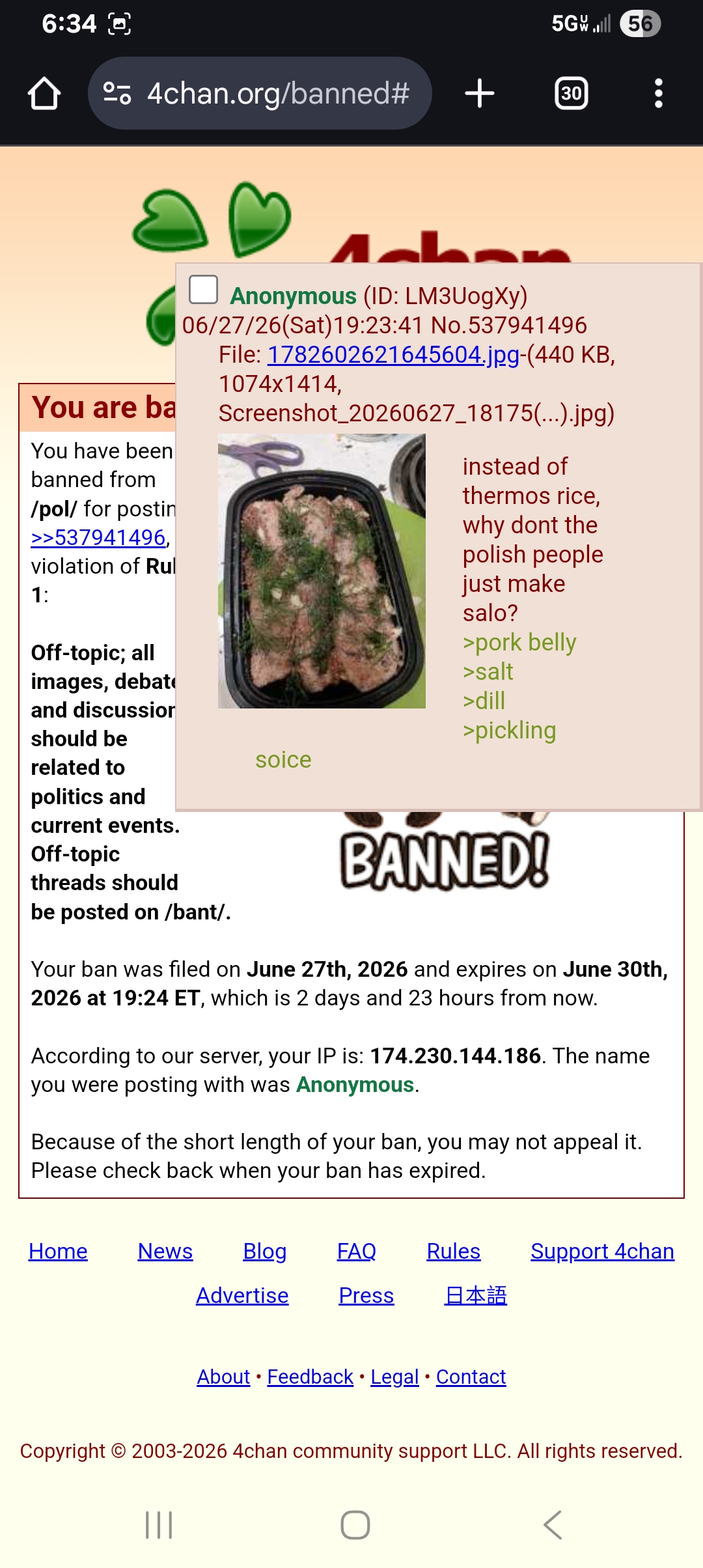
Task: Open the browser overflow menu
Action: point(659,93)
